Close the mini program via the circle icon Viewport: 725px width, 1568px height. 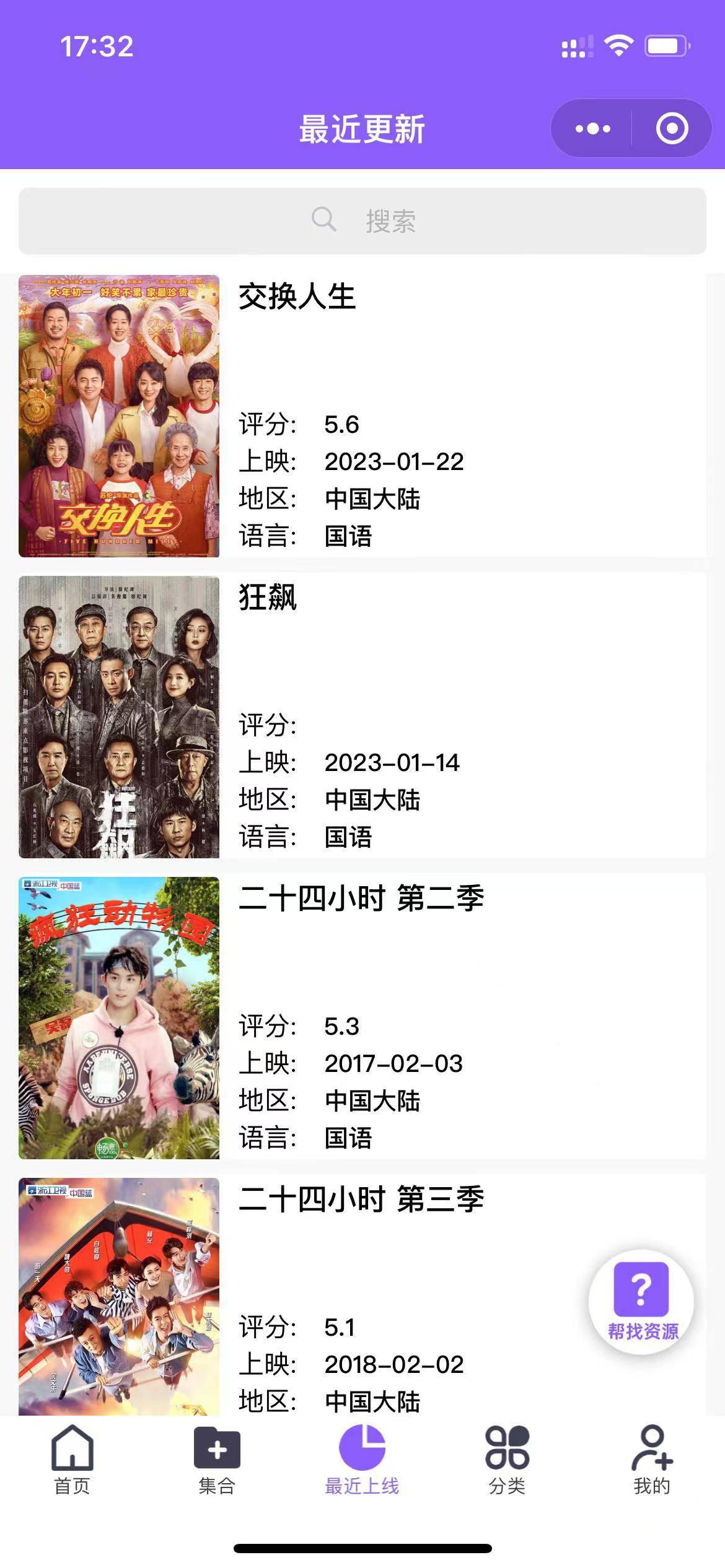(672, 129)
